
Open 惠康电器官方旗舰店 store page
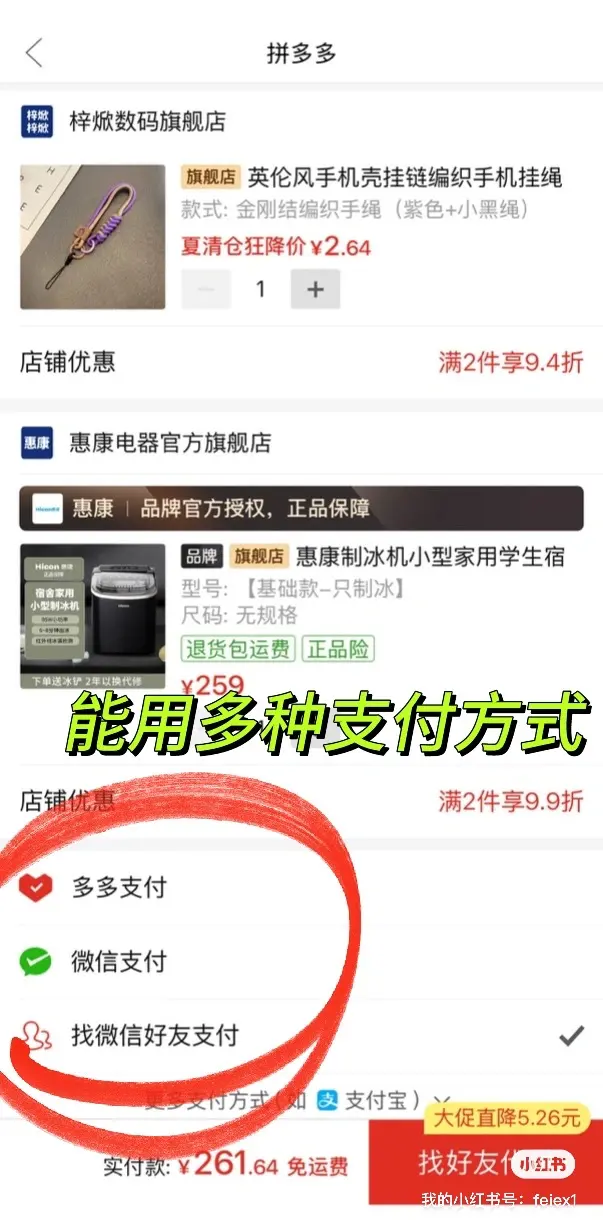170,443
